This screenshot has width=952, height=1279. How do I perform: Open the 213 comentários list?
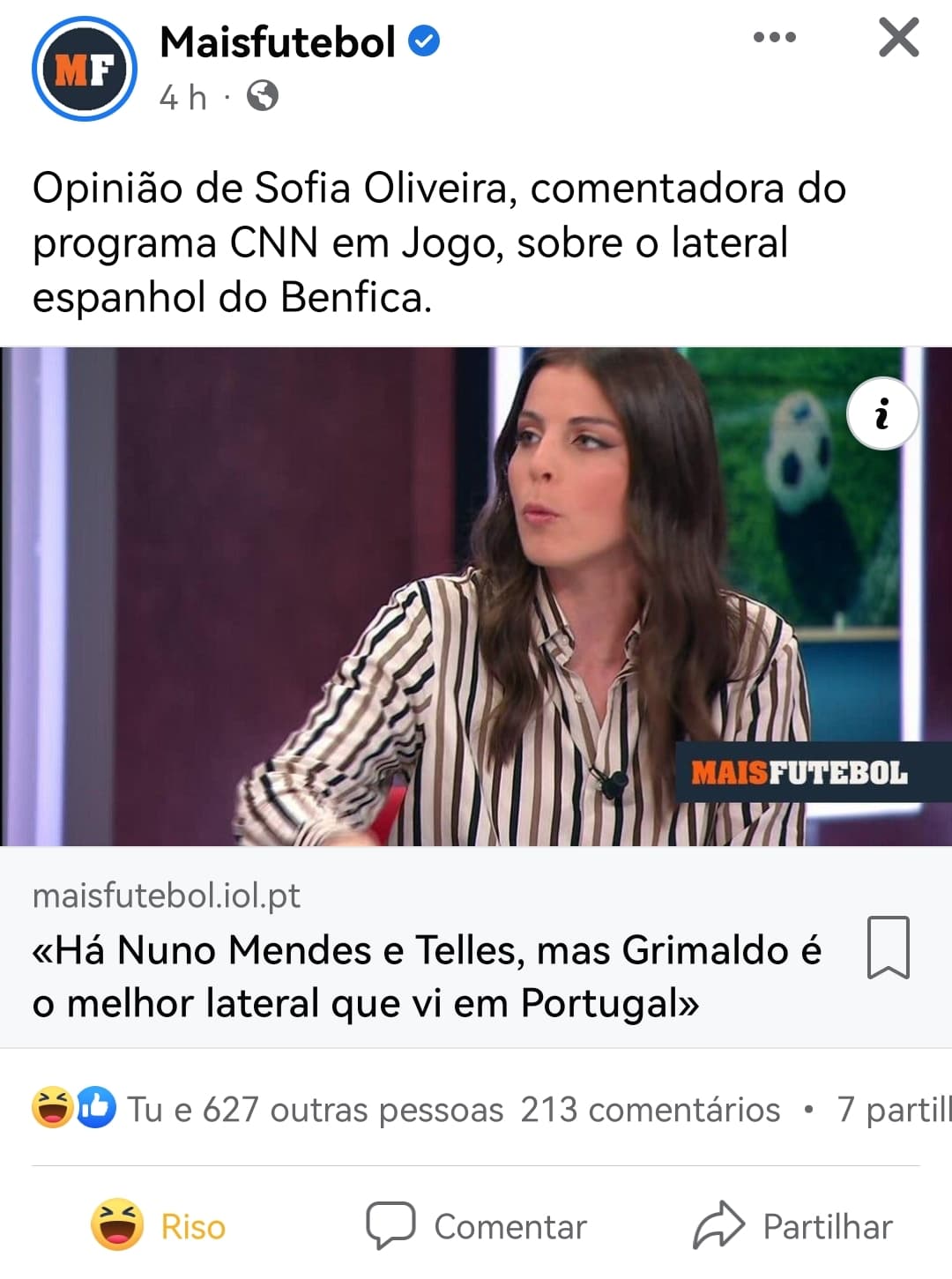click(650, 1110)
